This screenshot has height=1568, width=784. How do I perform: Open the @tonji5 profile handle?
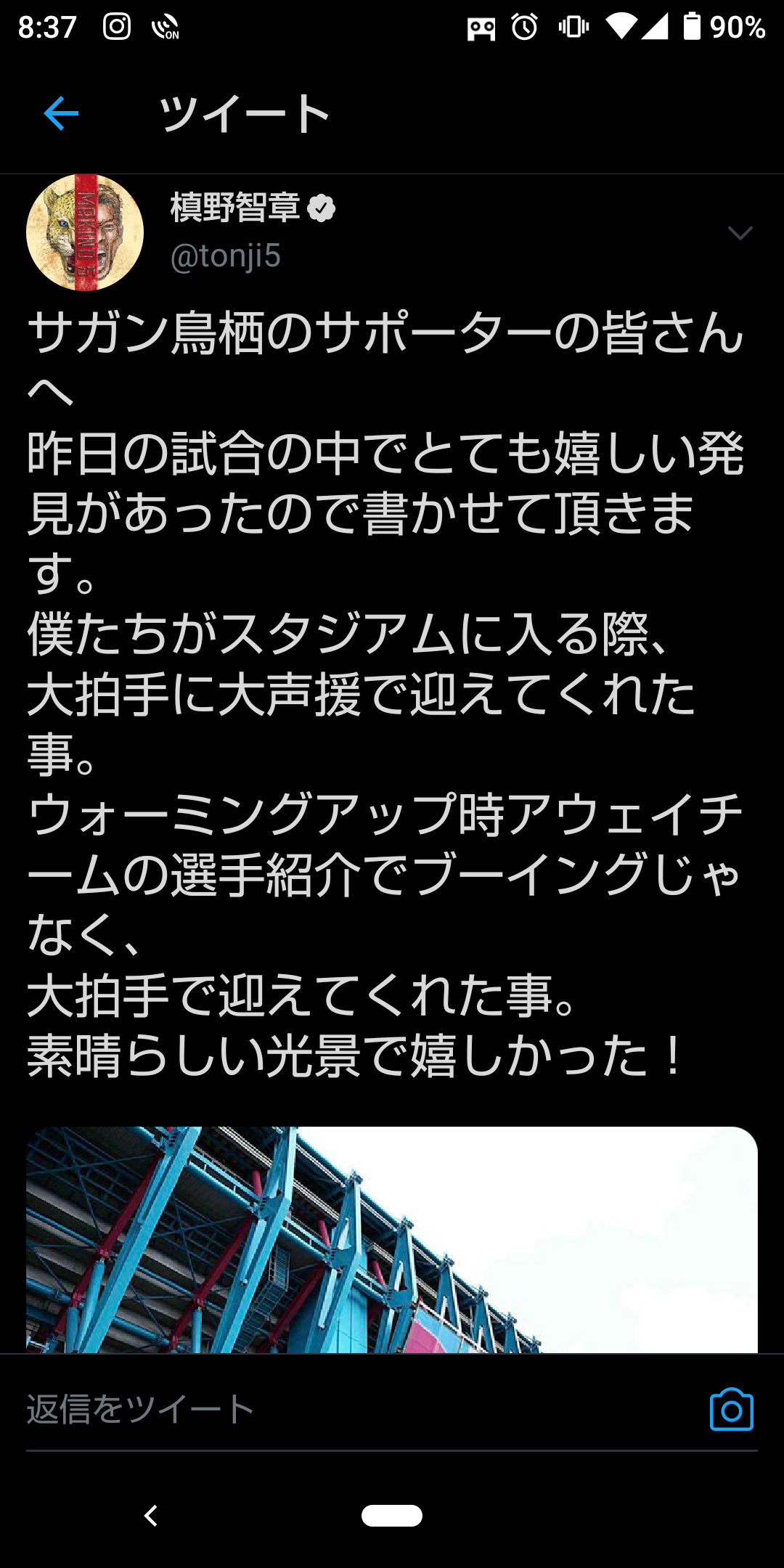(x=225, y=256)
